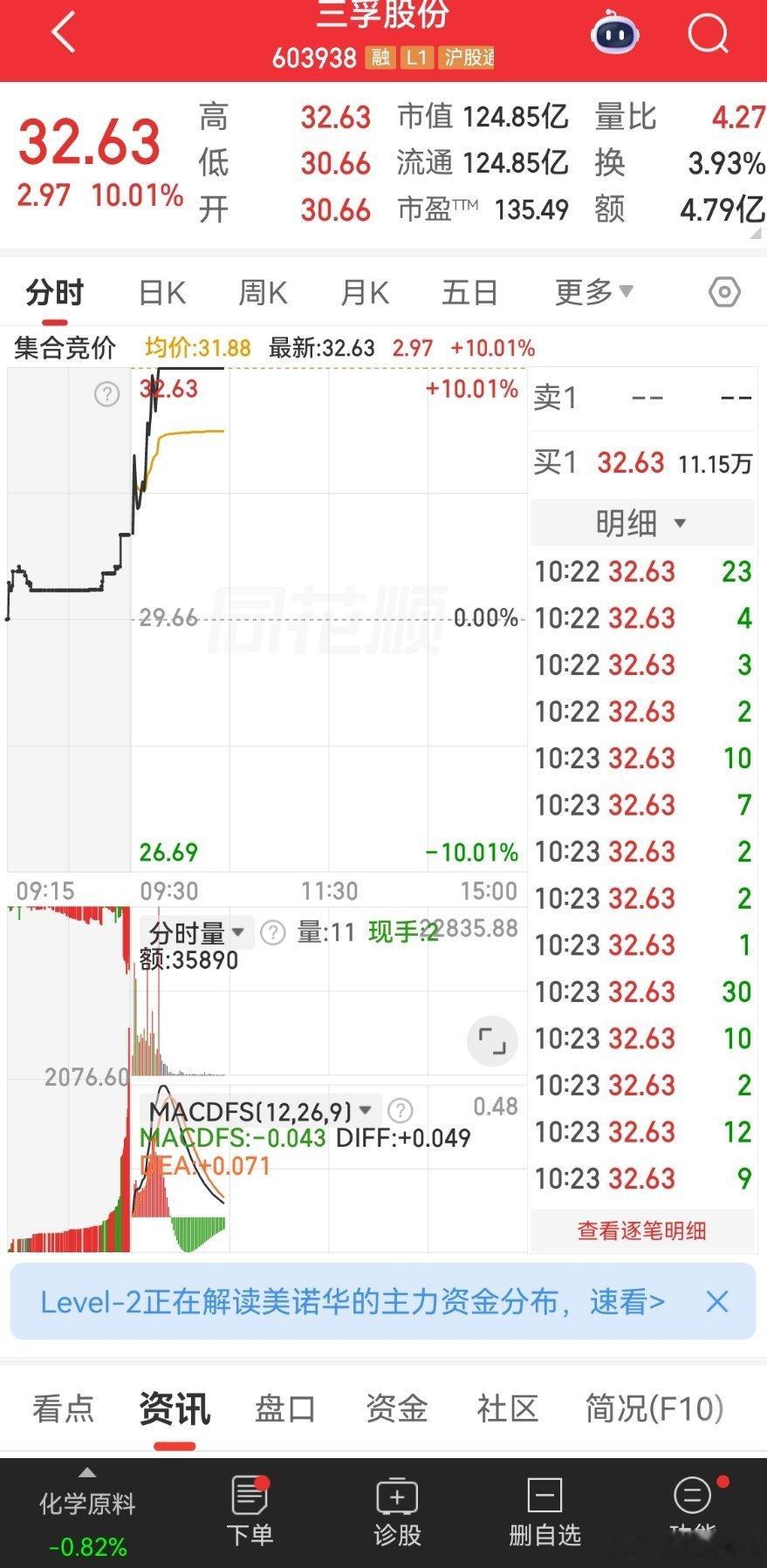The image size is (767, 1568).
Task: Tap 查看逐笔明细 link
Action: pos(641,1231)
